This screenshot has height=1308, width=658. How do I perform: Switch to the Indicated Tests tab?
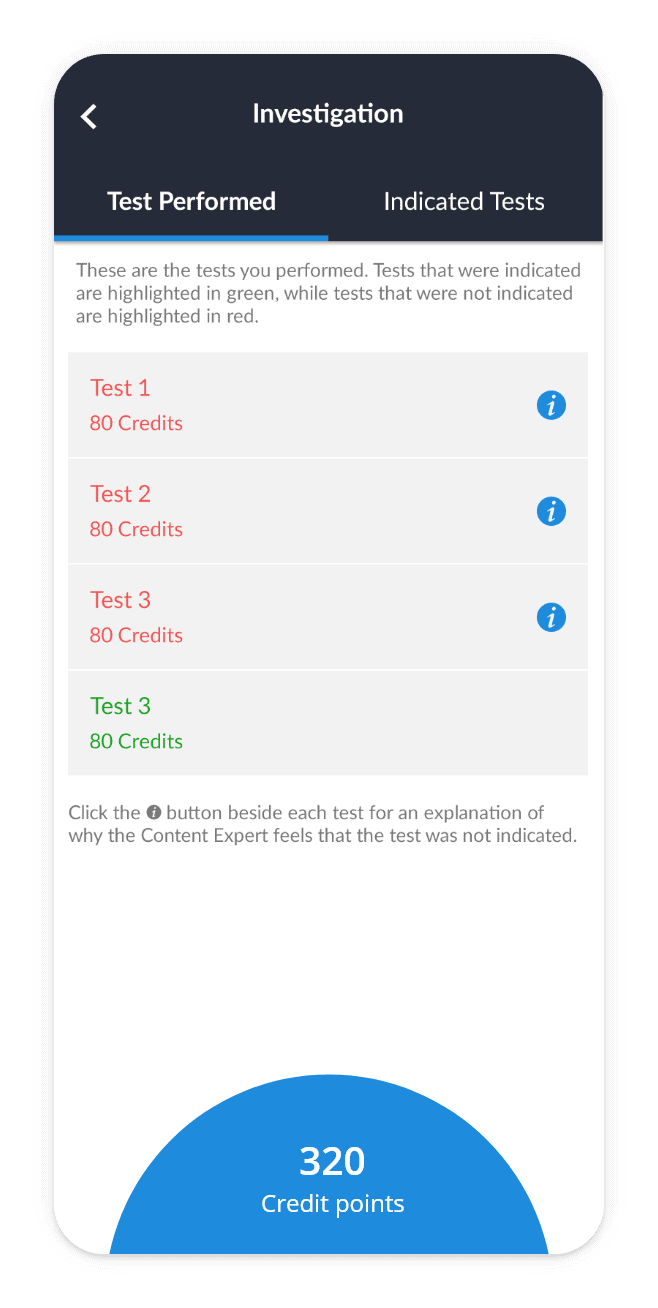(x=464, y=201)
